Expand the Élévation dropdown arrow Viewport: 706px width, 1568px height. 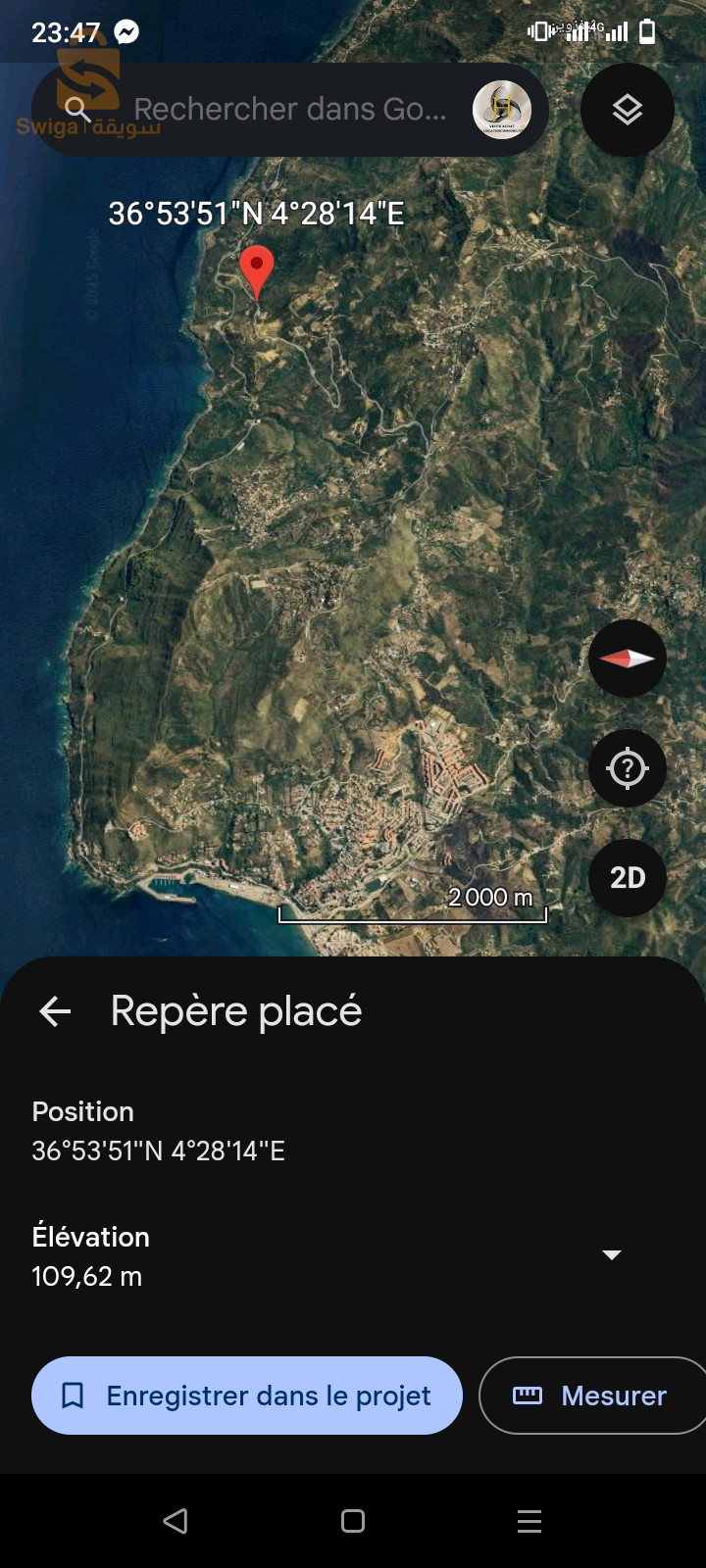coord(612,1255)
